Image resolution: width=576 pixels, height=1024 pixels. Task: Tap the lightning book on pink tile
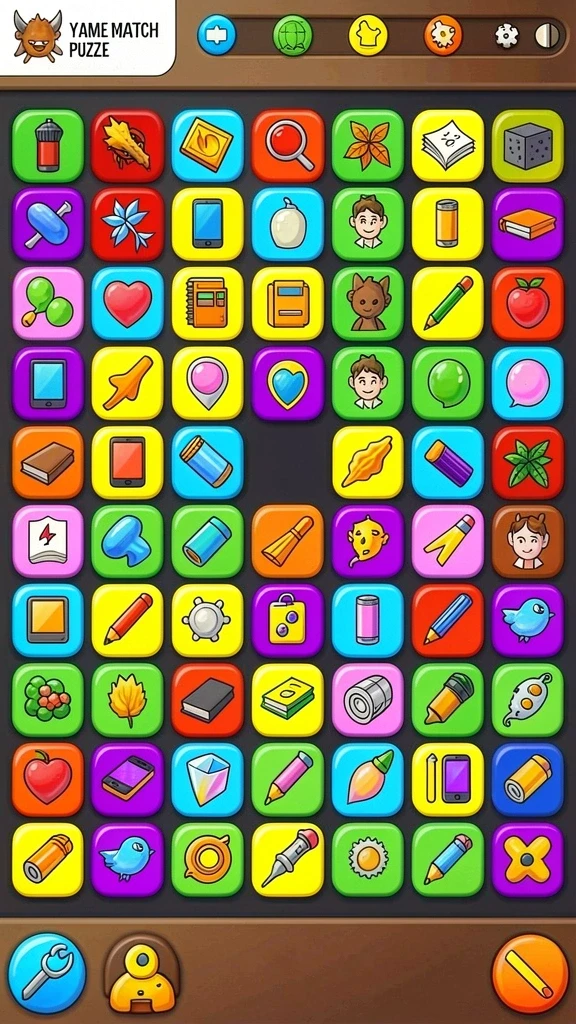pos(48,541)
